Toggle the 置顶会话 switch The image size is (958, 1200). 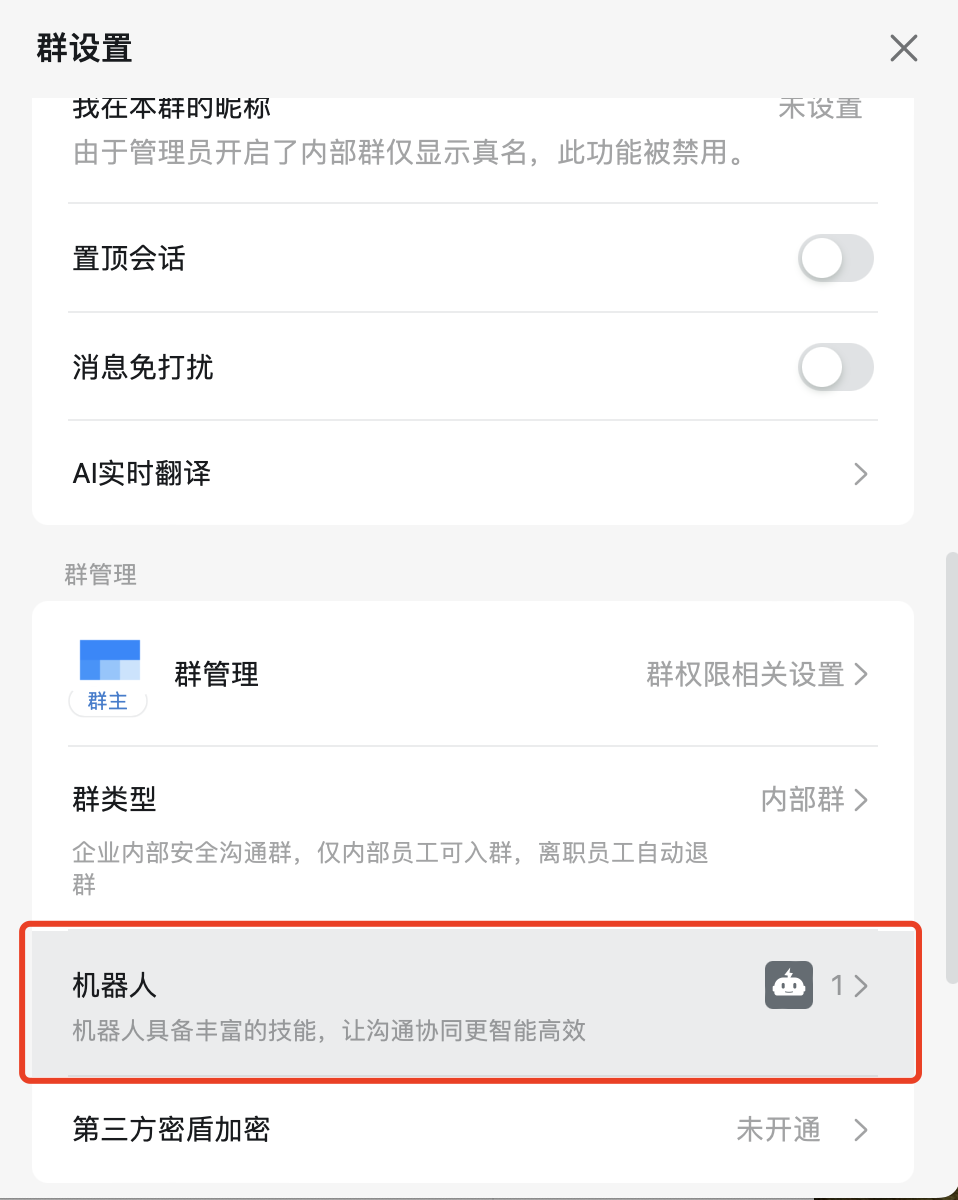(835, 259)
